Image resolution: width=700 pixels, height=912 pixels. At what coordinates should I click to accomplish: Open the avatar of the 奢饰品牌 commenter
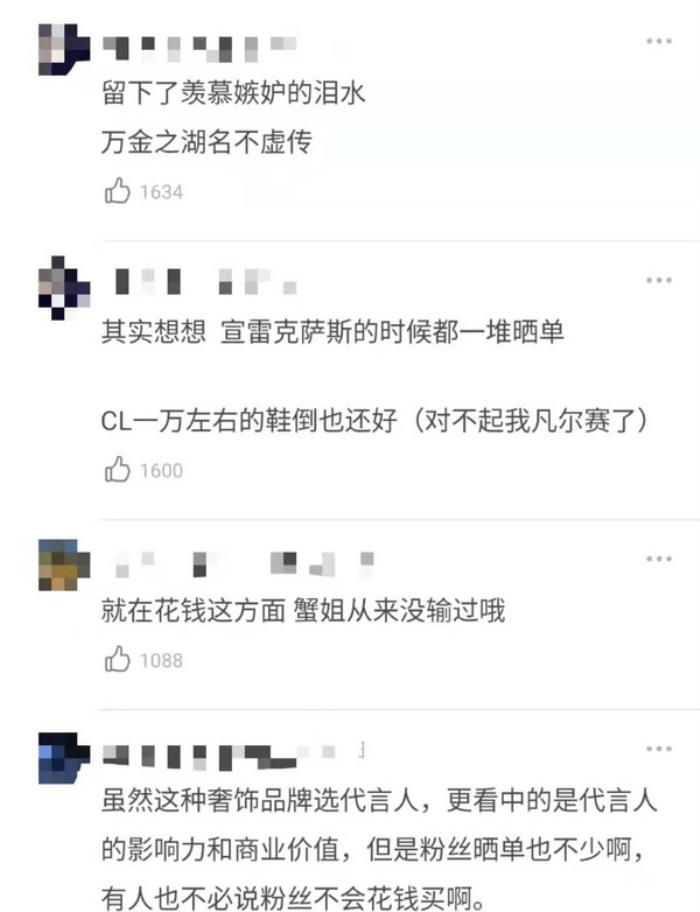64,757
